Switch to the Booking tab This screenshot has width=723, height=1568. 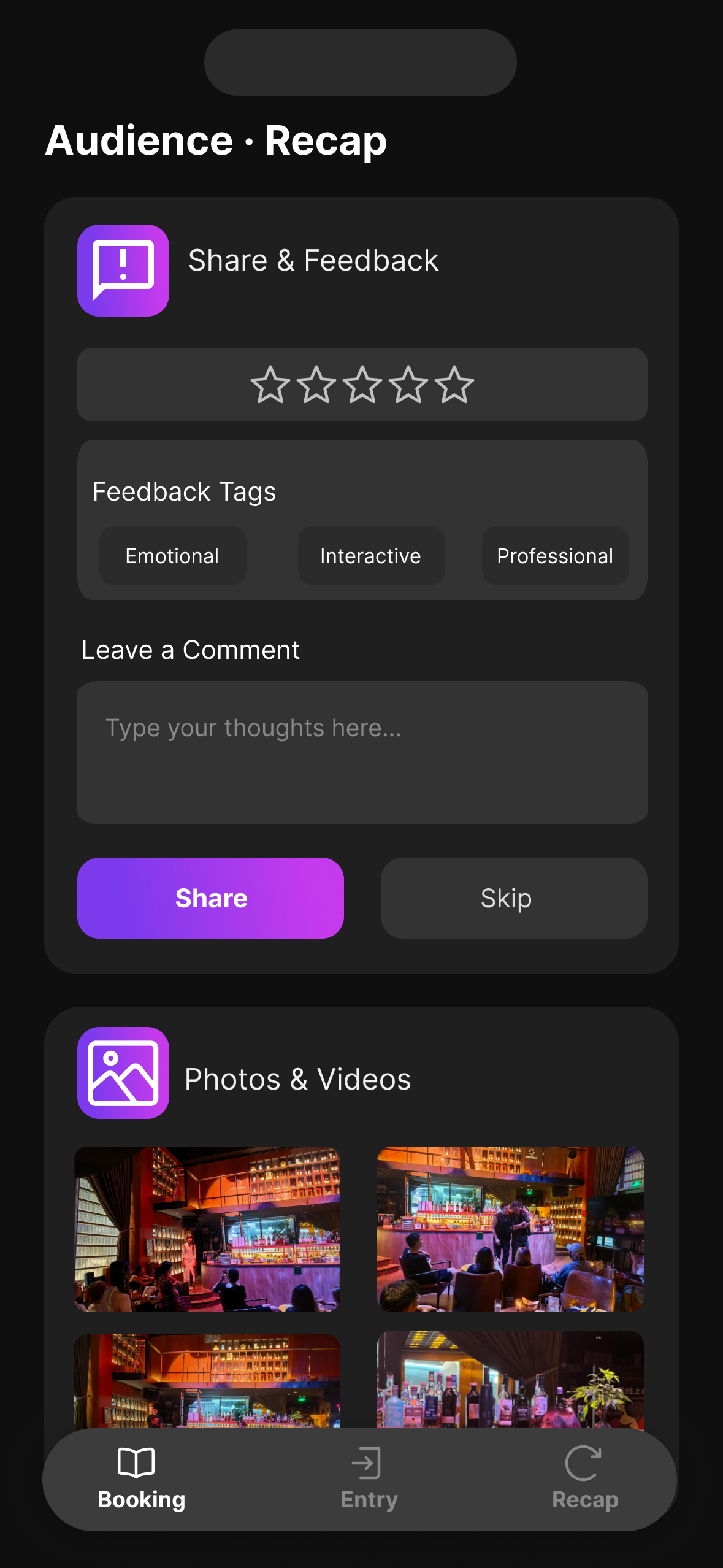tap(141, 1480)
